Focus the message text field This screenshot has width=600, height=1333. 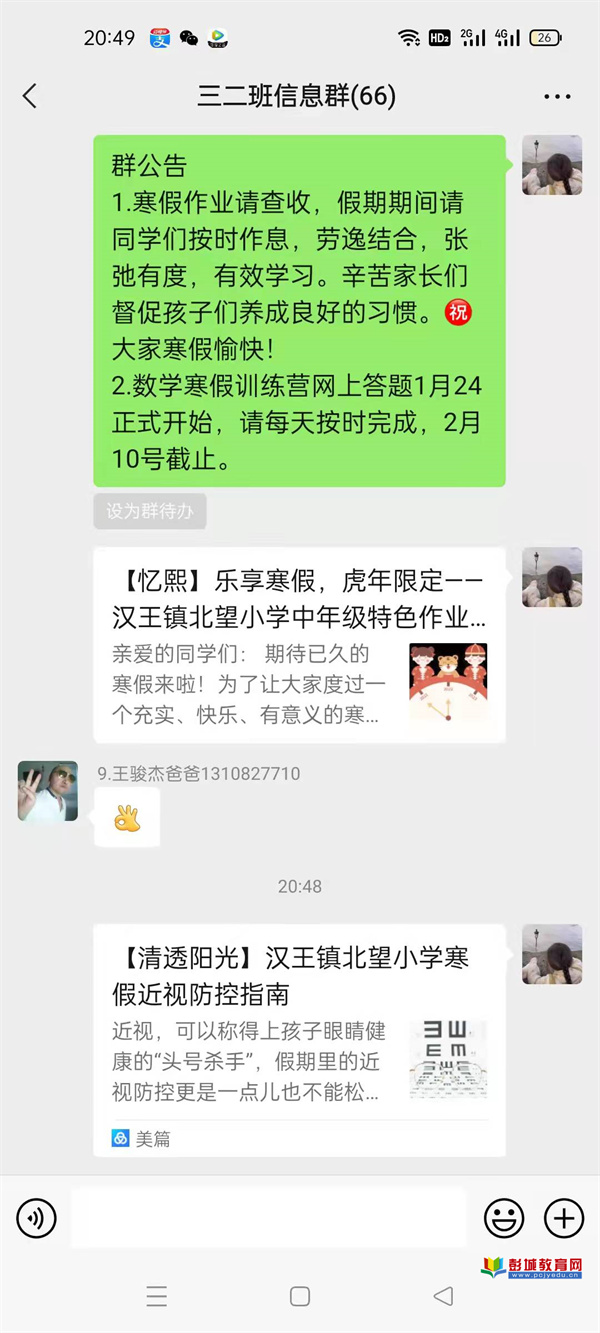[268, 1218]
